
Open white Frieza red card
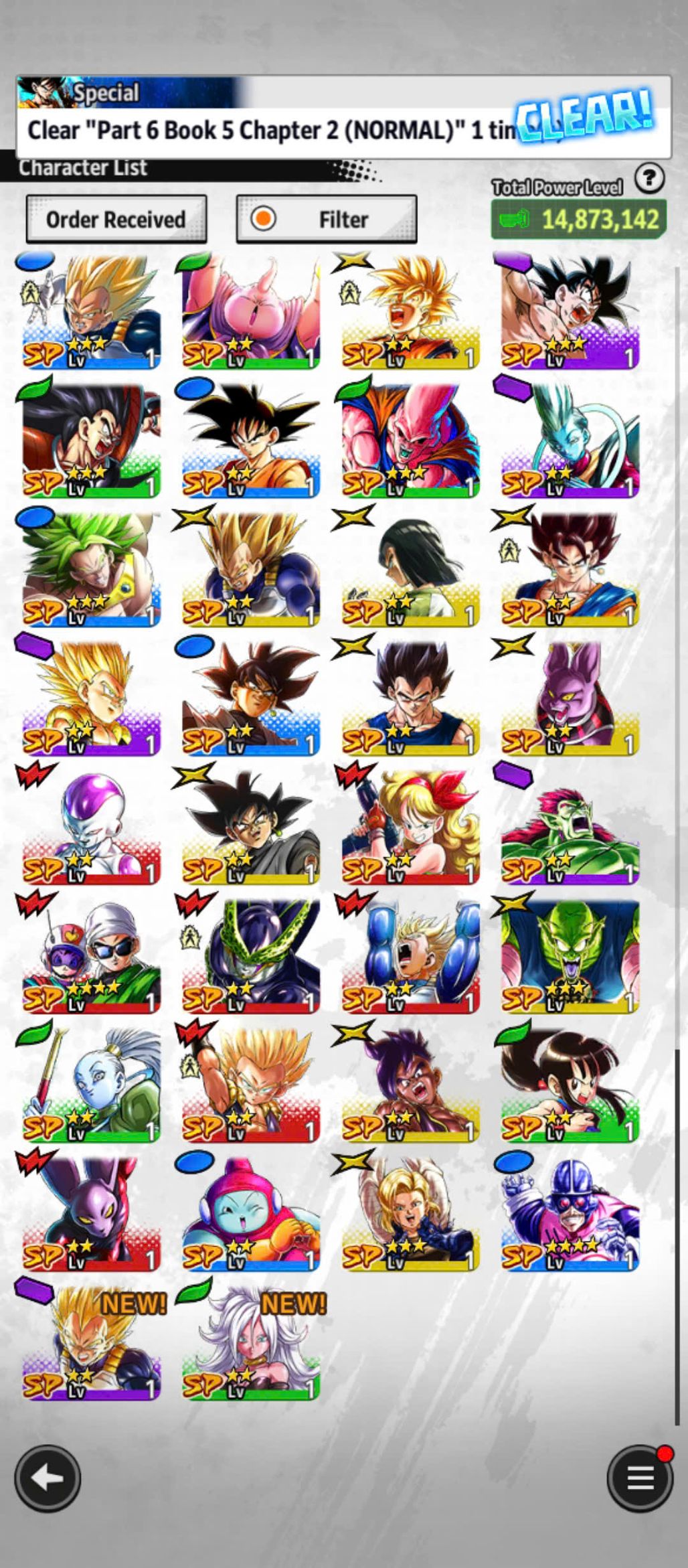(91, 827)
